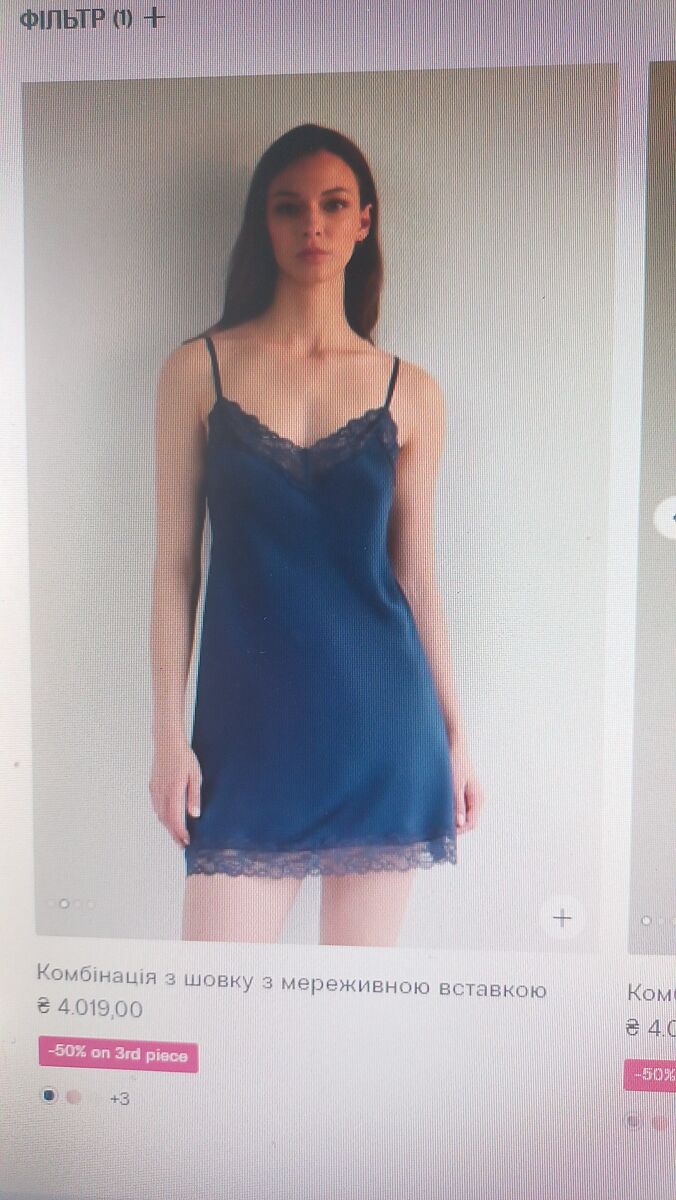676x1200 pixels.
Task: Select the pink color swatch
Action: point(74,1096)
